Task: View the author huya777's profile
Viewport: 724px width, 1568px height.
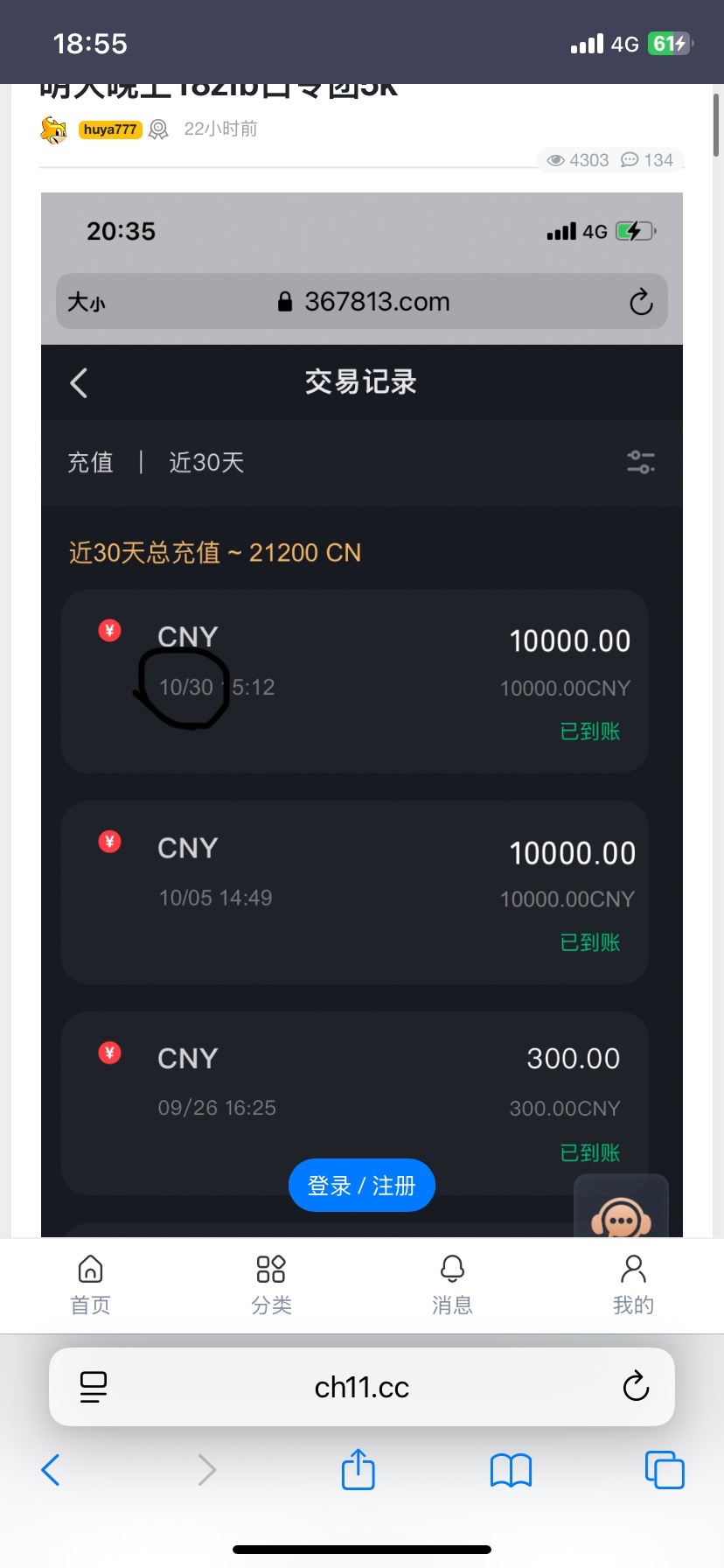Action: (110, 129)
